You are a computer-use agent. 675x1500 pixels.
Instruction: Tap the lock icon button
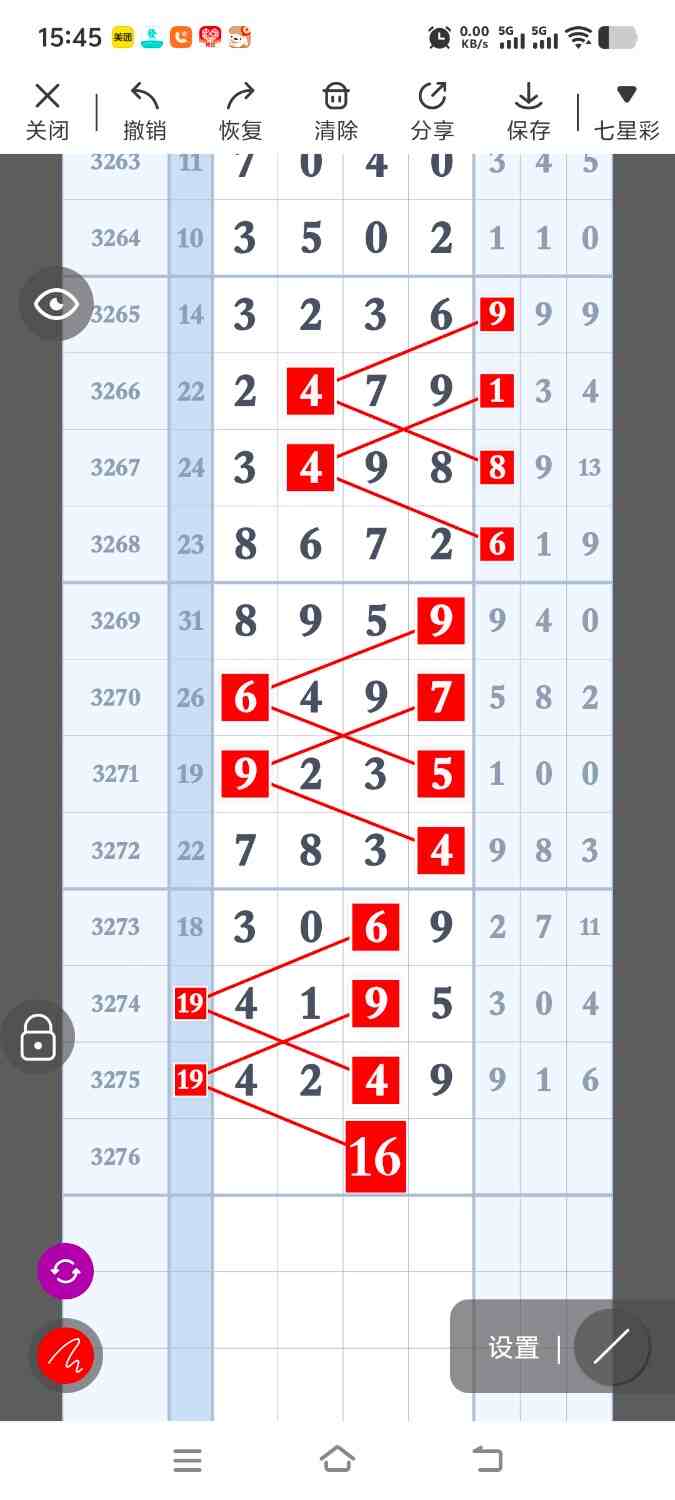click(38, 1037)
